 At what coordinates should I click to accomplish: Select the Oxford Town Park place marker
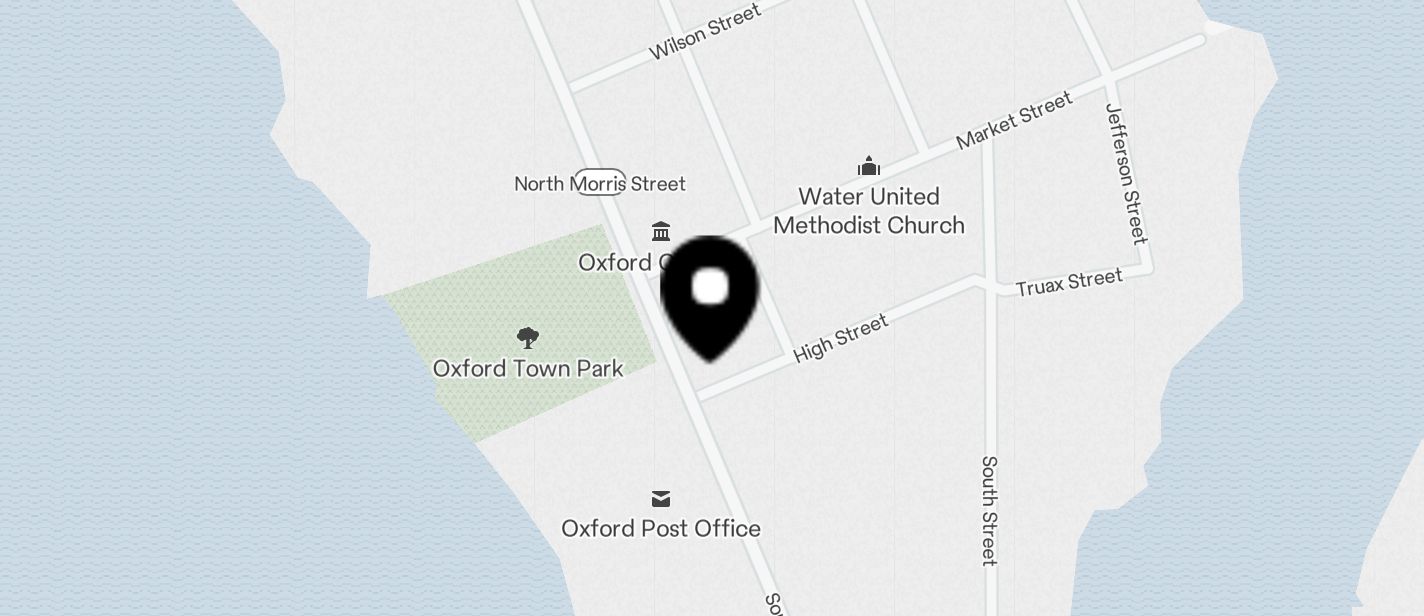pyautogui.click(x=528, y=339)
